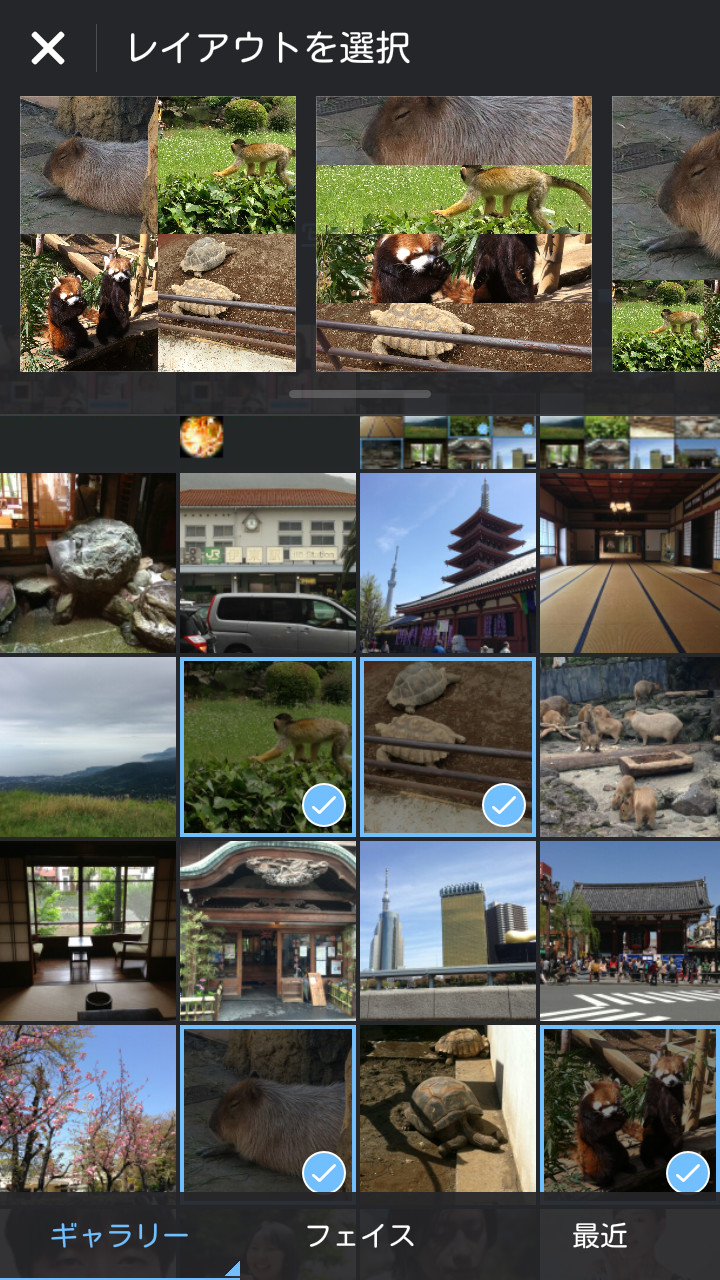Switch to the ギャラリー tab
This screenshot has width=720, height=1280.
(x=119, y=1236)
